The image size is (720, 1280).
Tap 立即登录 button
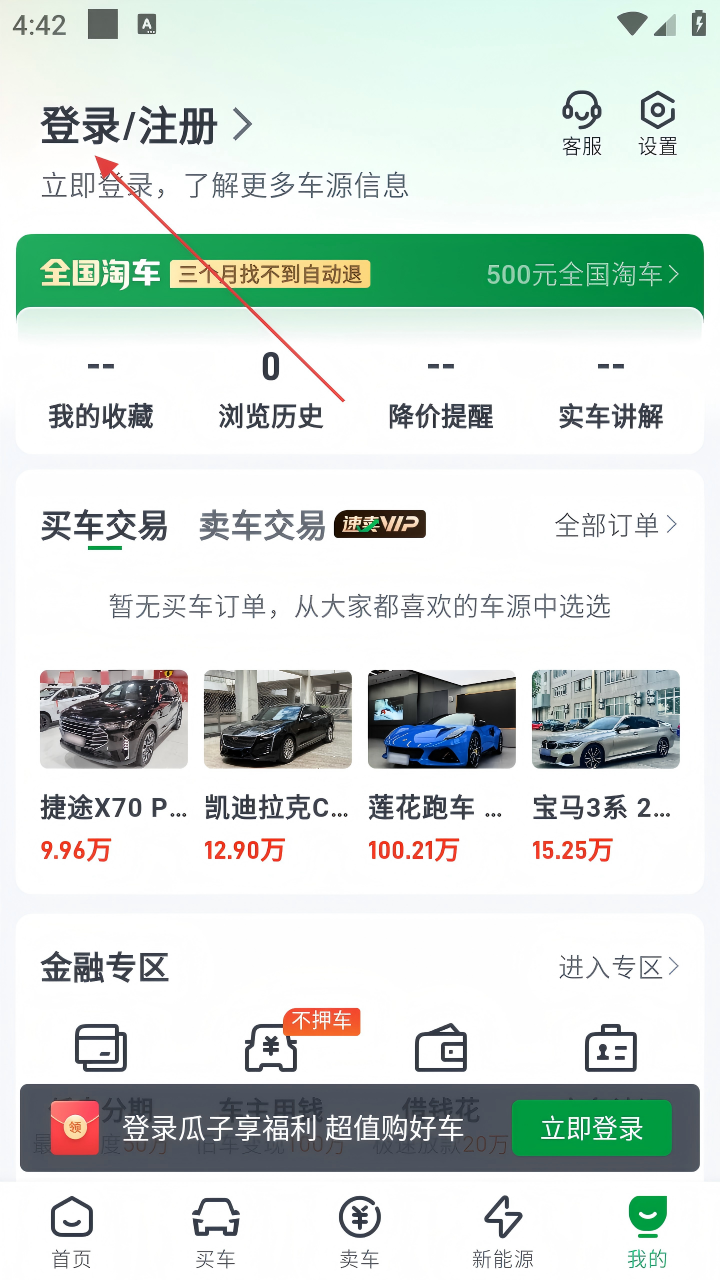tap(591, 1129)
